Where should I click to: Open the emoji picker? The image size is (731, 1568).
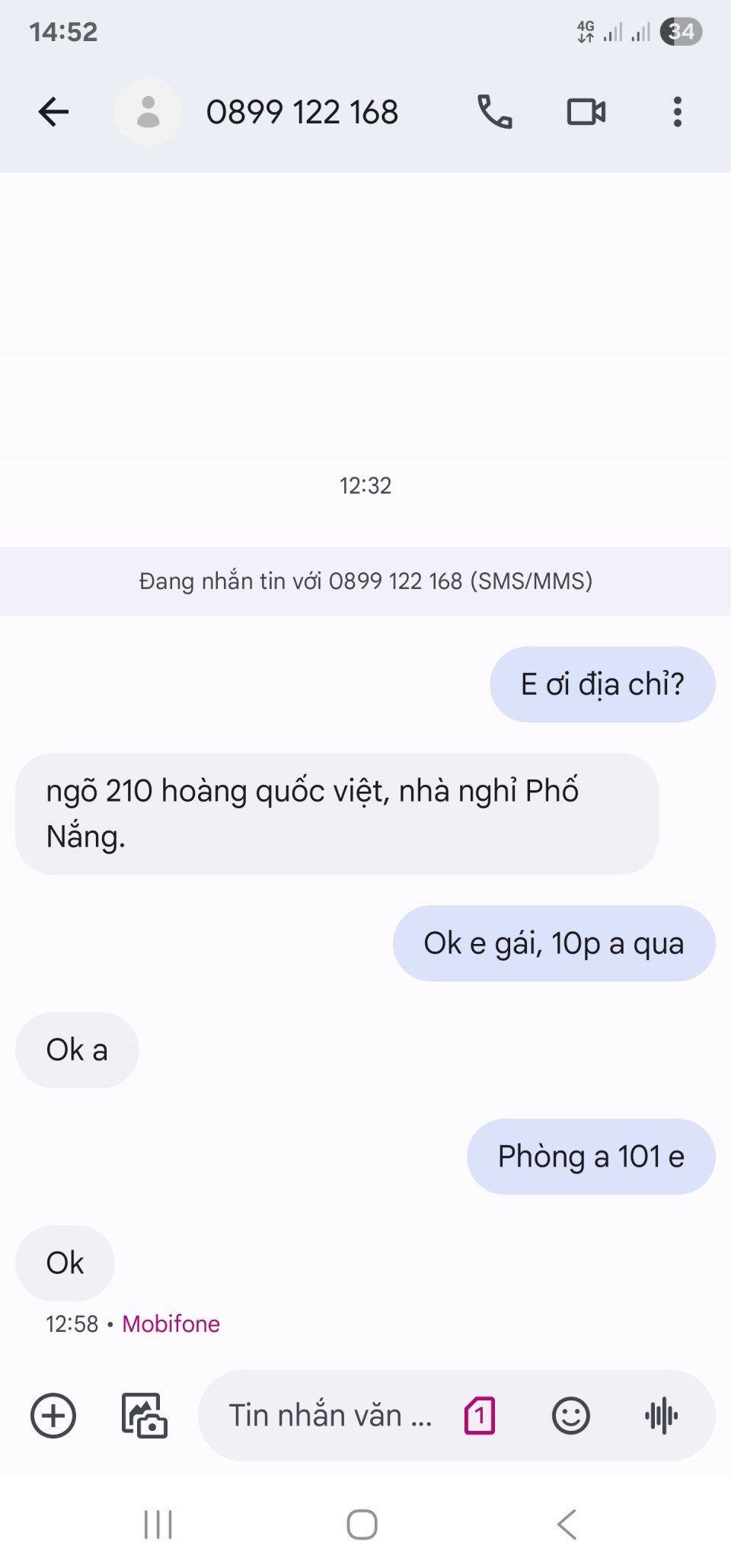point(570,1416)
